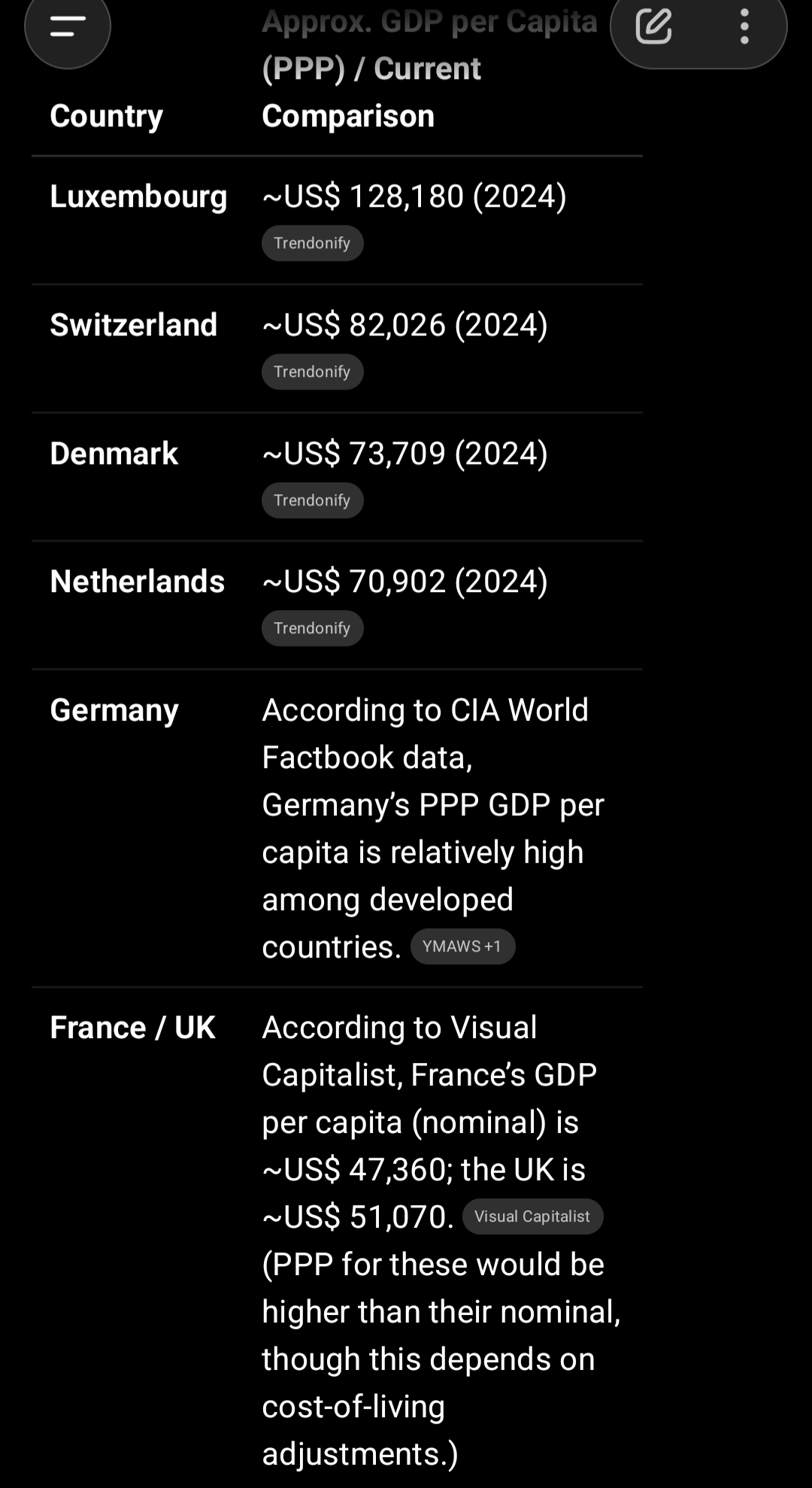Screen dimensions: 812x1488
Task: Open the Trendonify source for Denmark's row
Action: [x=312, y=500]
